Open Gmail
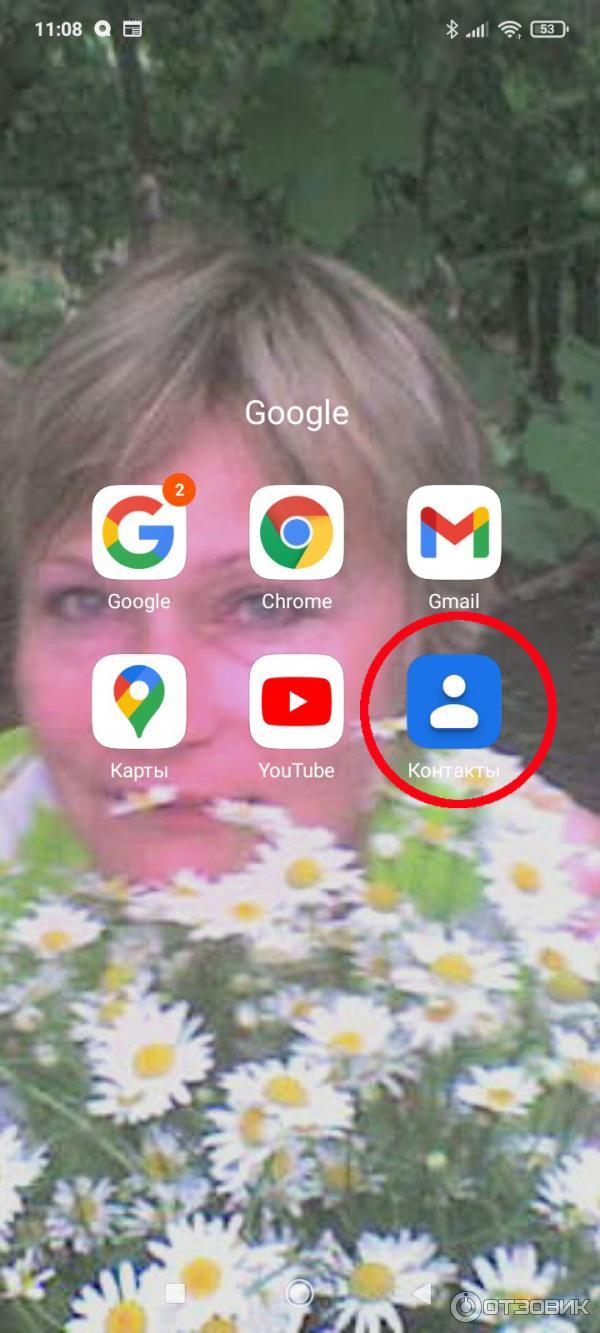600x1333 pixels. click(x=454, y=533)
